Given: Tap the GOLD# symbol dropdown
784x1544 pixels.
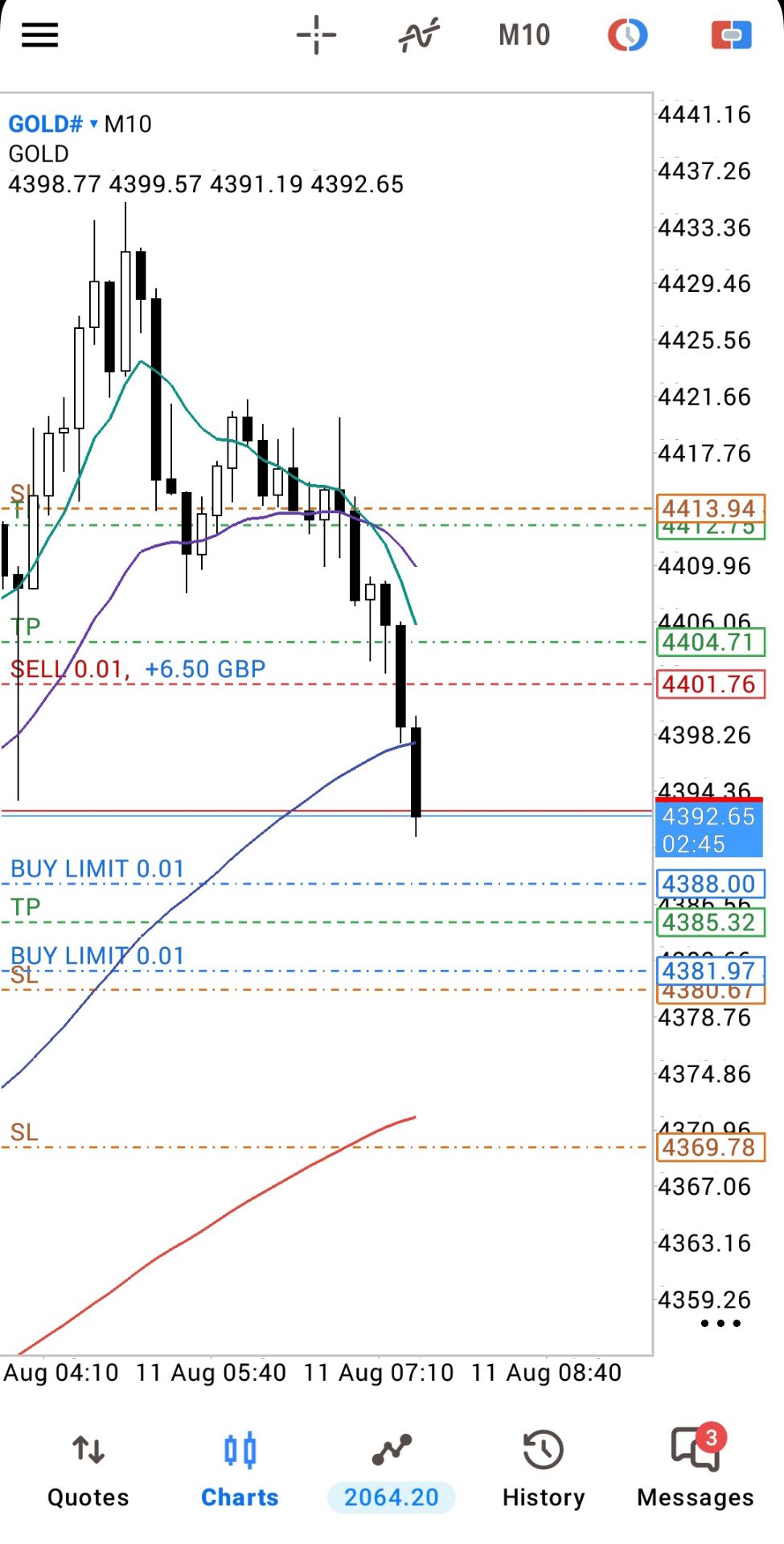Looking at the screenshot, I should (x=53, y=124).
